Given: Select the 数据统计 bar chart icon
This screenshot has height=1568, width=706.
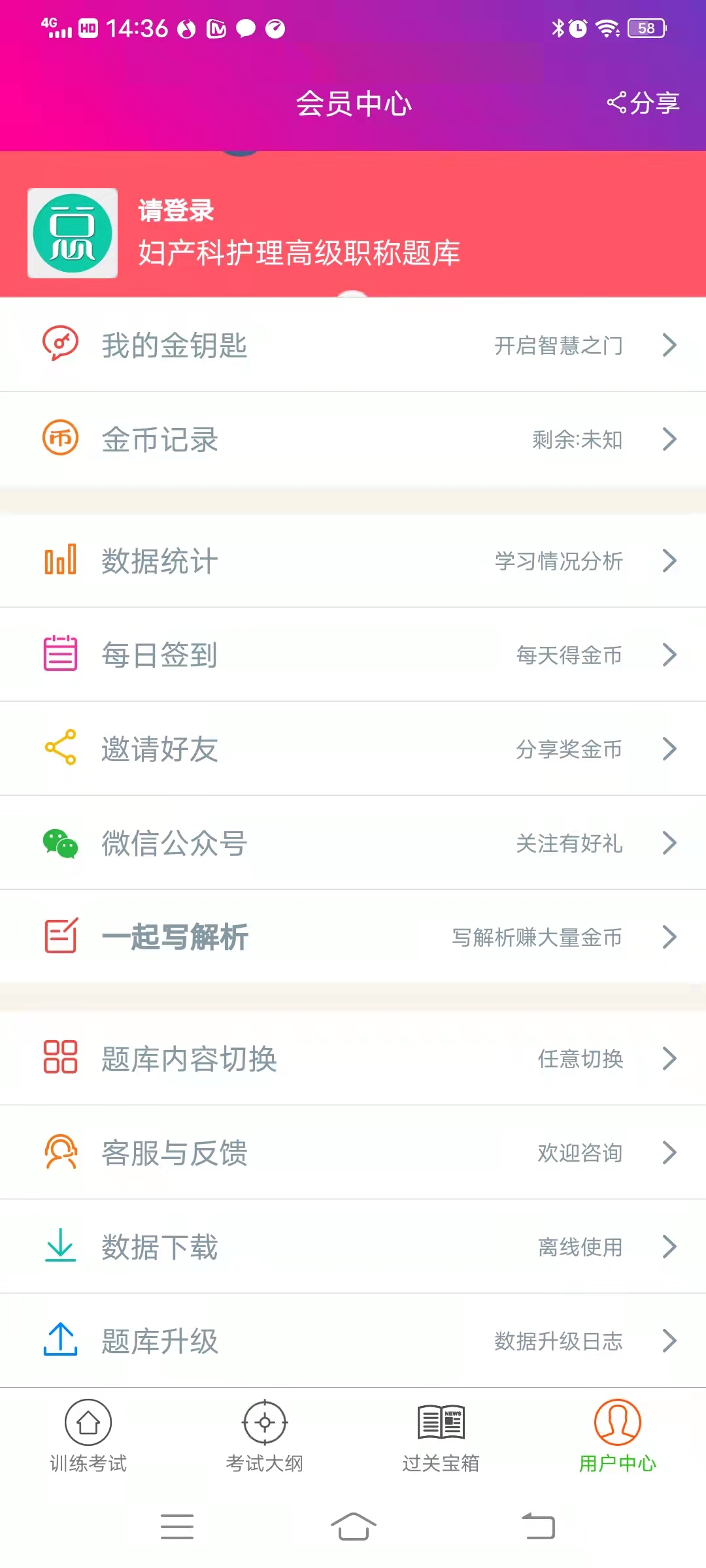Looking at the screenshot, I should pos(60,561).
